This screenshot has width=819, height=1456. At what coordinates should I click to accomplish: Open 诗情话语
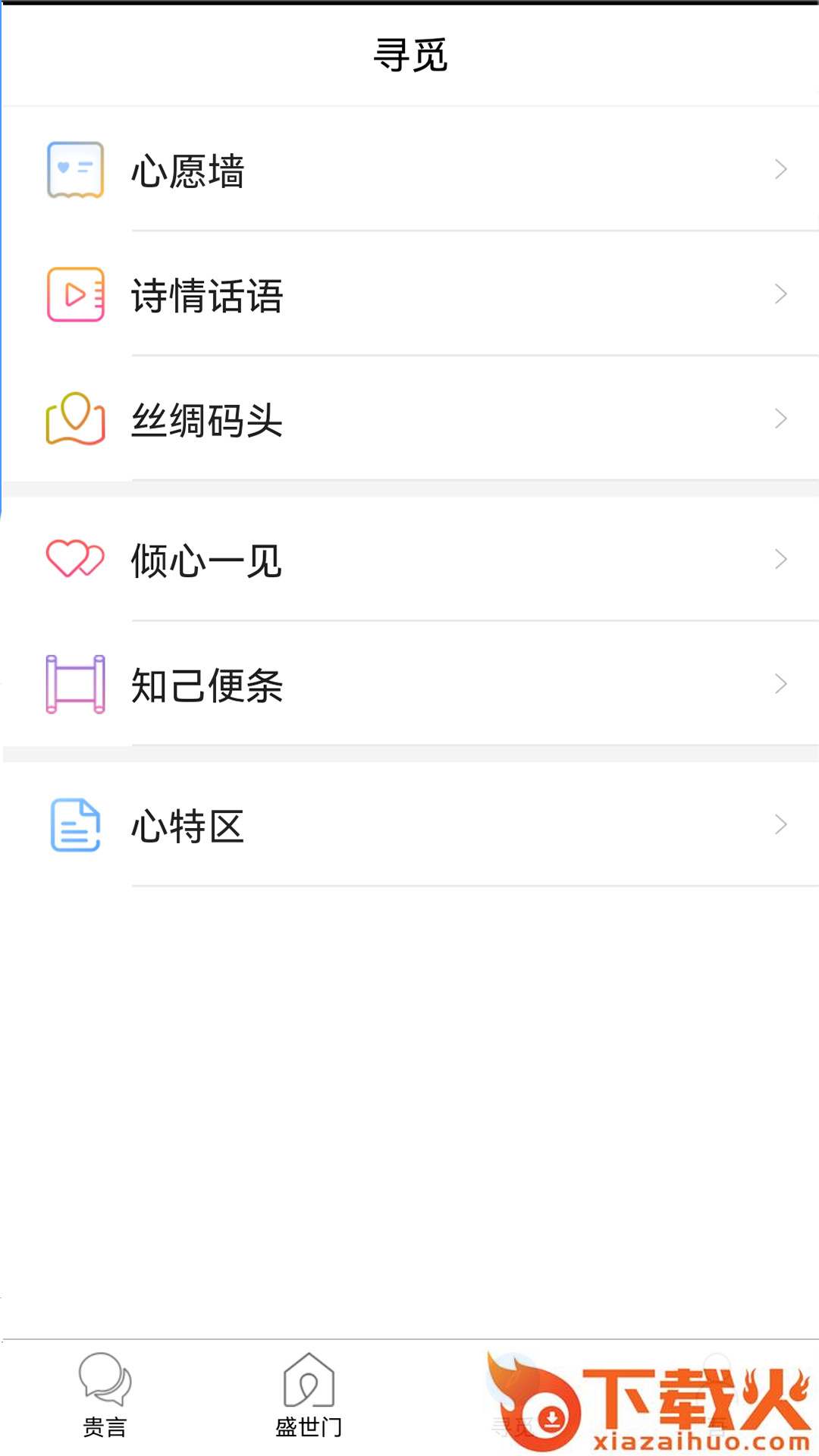409,294
